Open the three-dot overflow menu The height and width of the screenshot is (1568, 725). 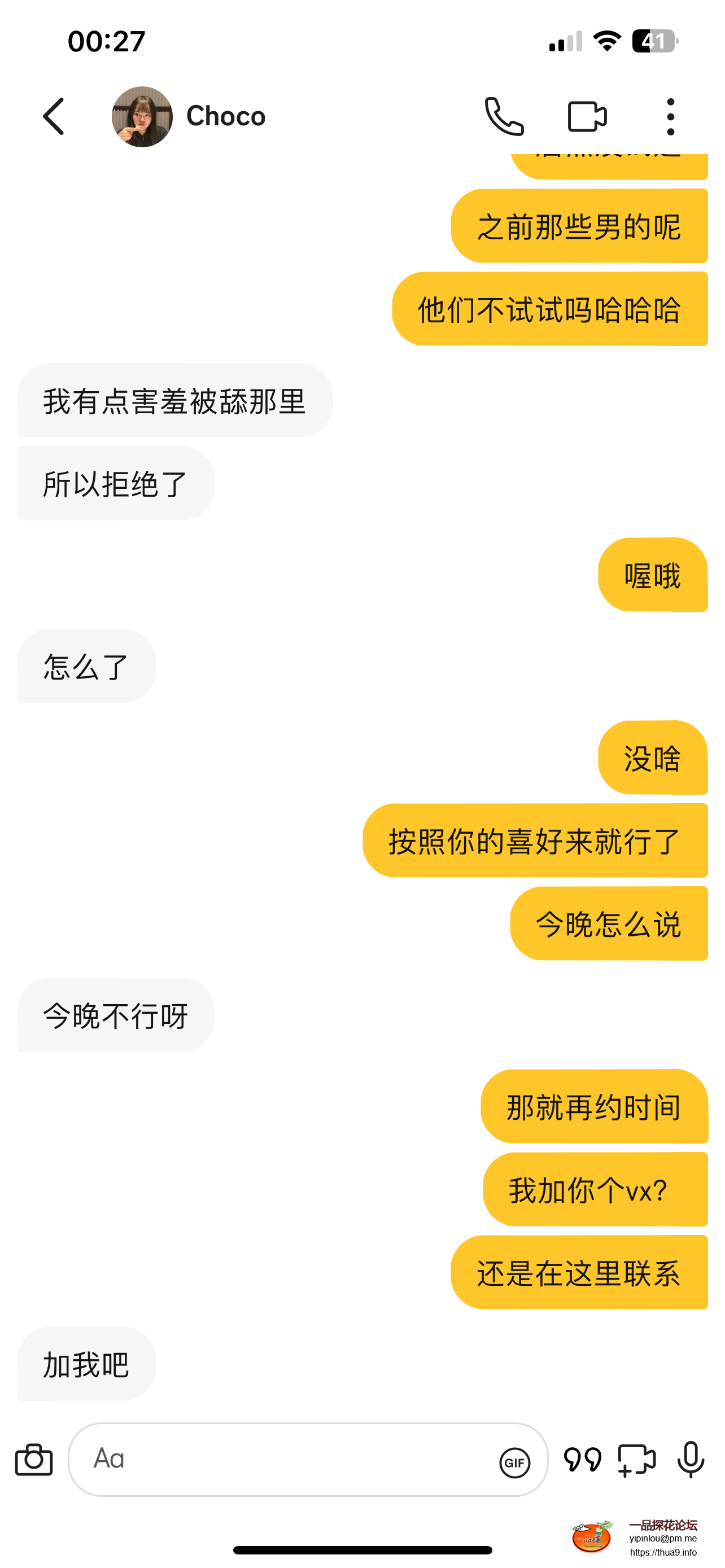tap(671, 116)
